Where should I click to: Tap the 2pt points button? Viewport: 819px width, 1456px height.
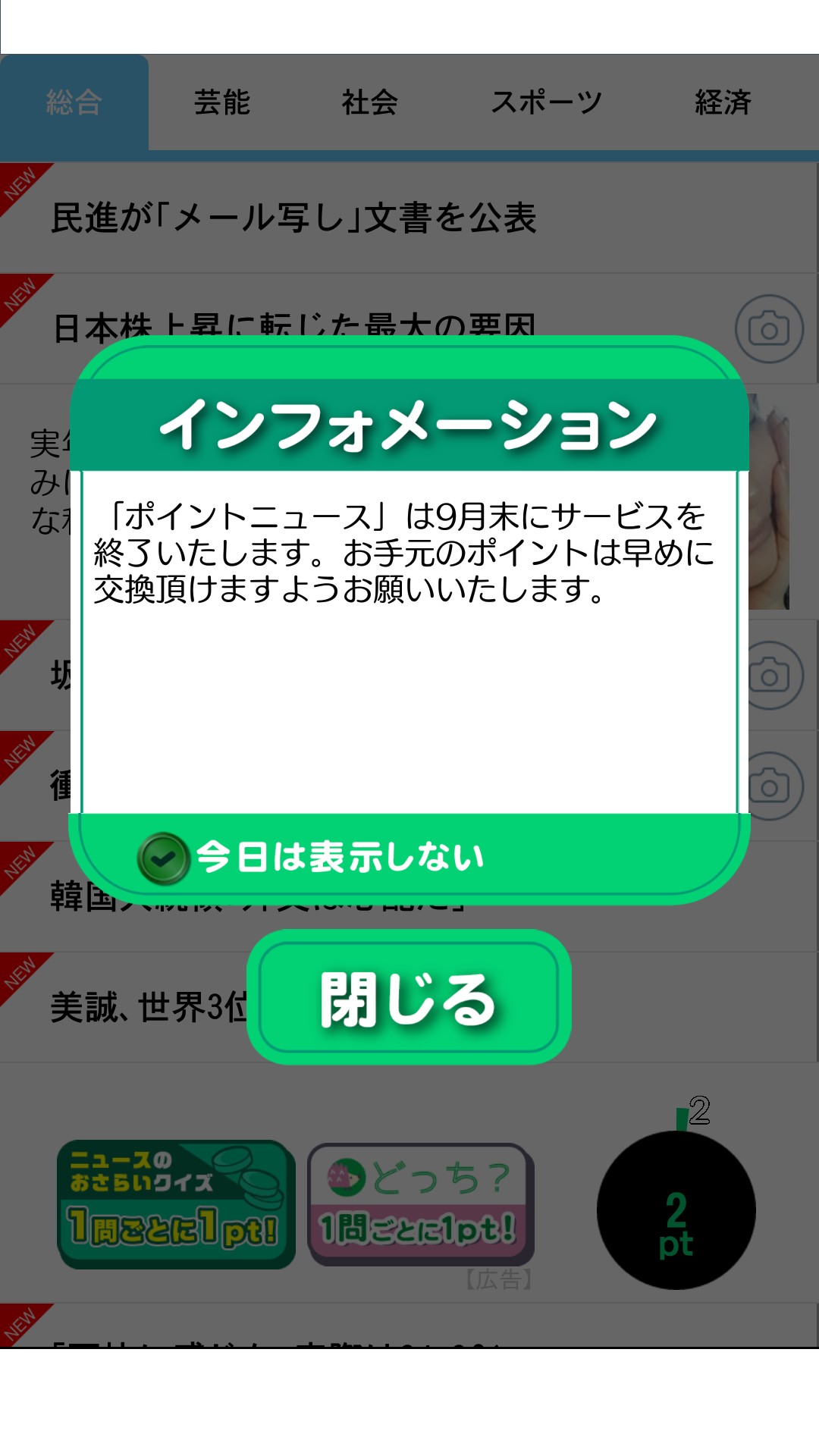[676, 1210]
